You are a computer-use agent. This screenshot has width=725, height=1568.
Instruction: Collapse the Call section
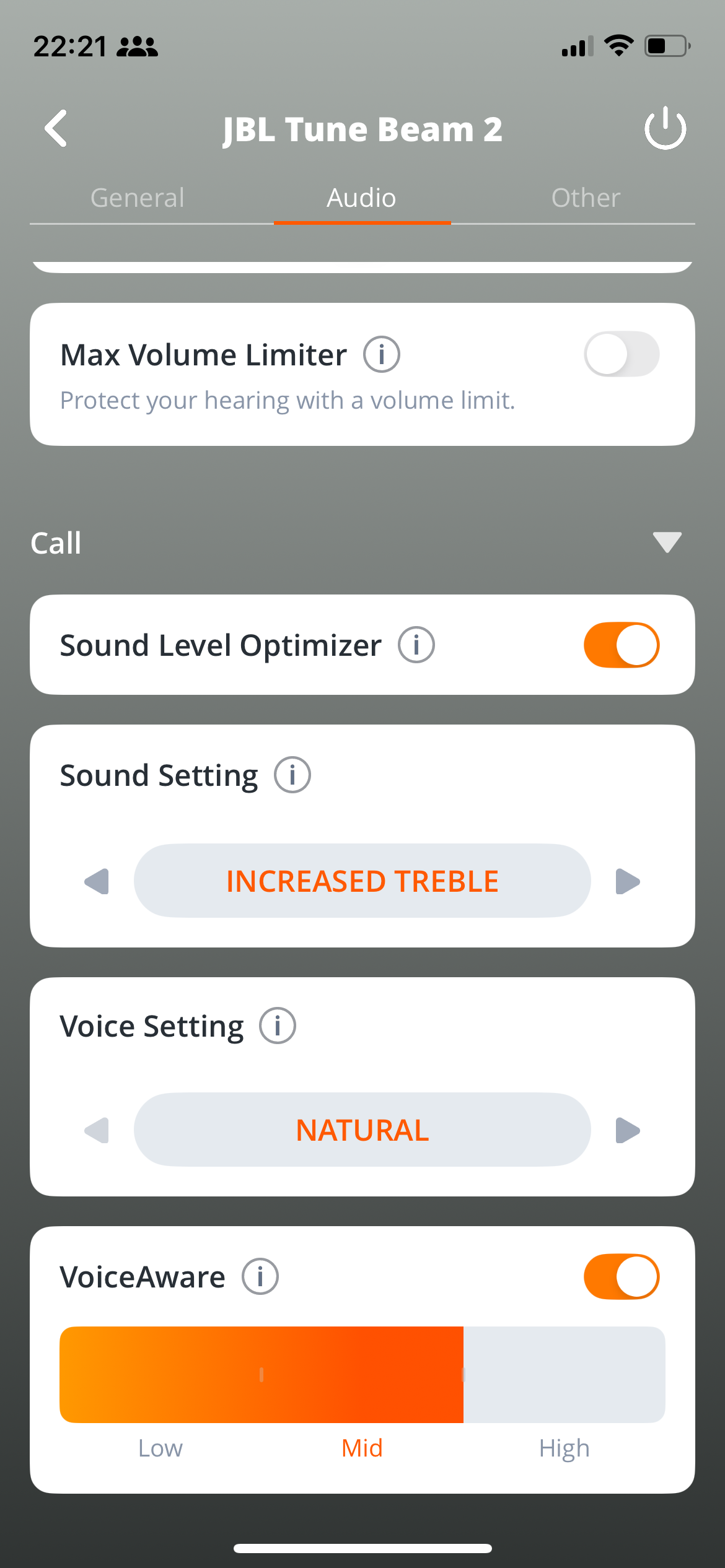click(667, 542)
